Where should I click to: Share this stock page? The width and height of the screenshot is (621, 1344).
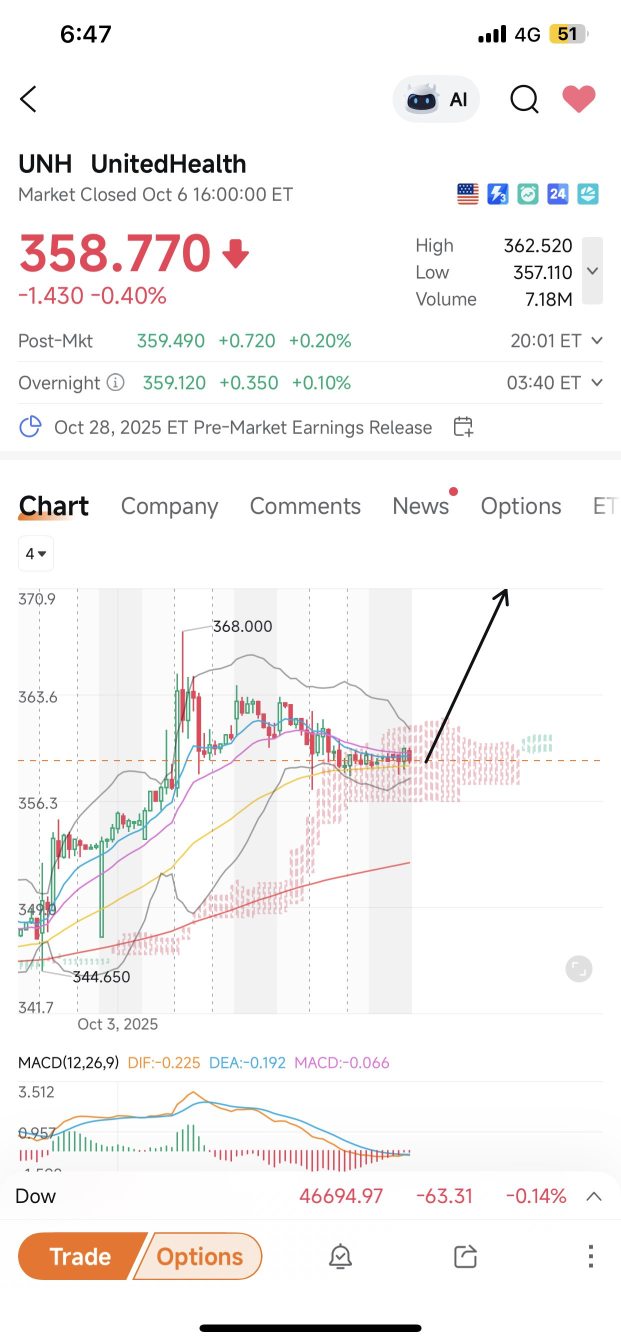[465, 1257]
